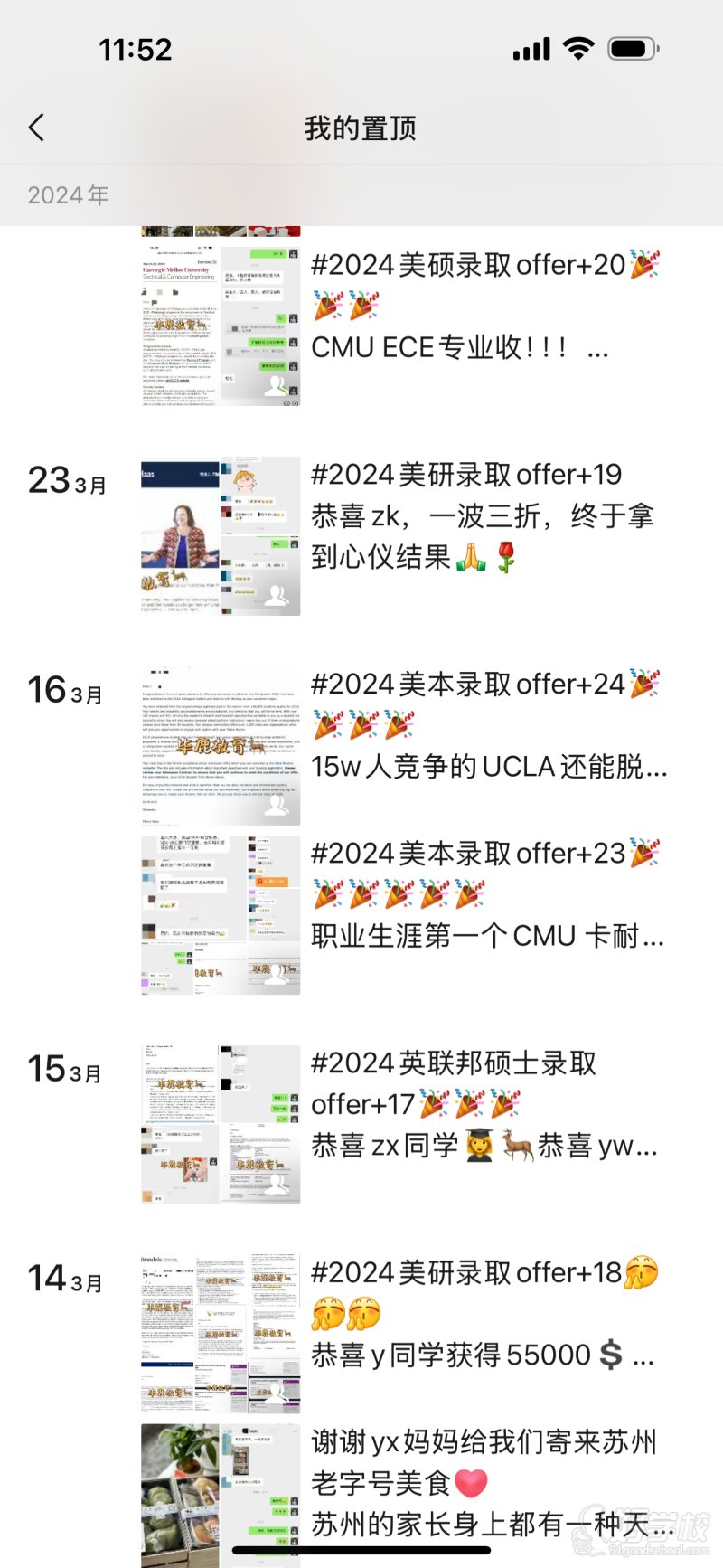This screenshot has height=1568, width=723.
Task: Expand the 2024年 year section header
Action: point(67,194)
